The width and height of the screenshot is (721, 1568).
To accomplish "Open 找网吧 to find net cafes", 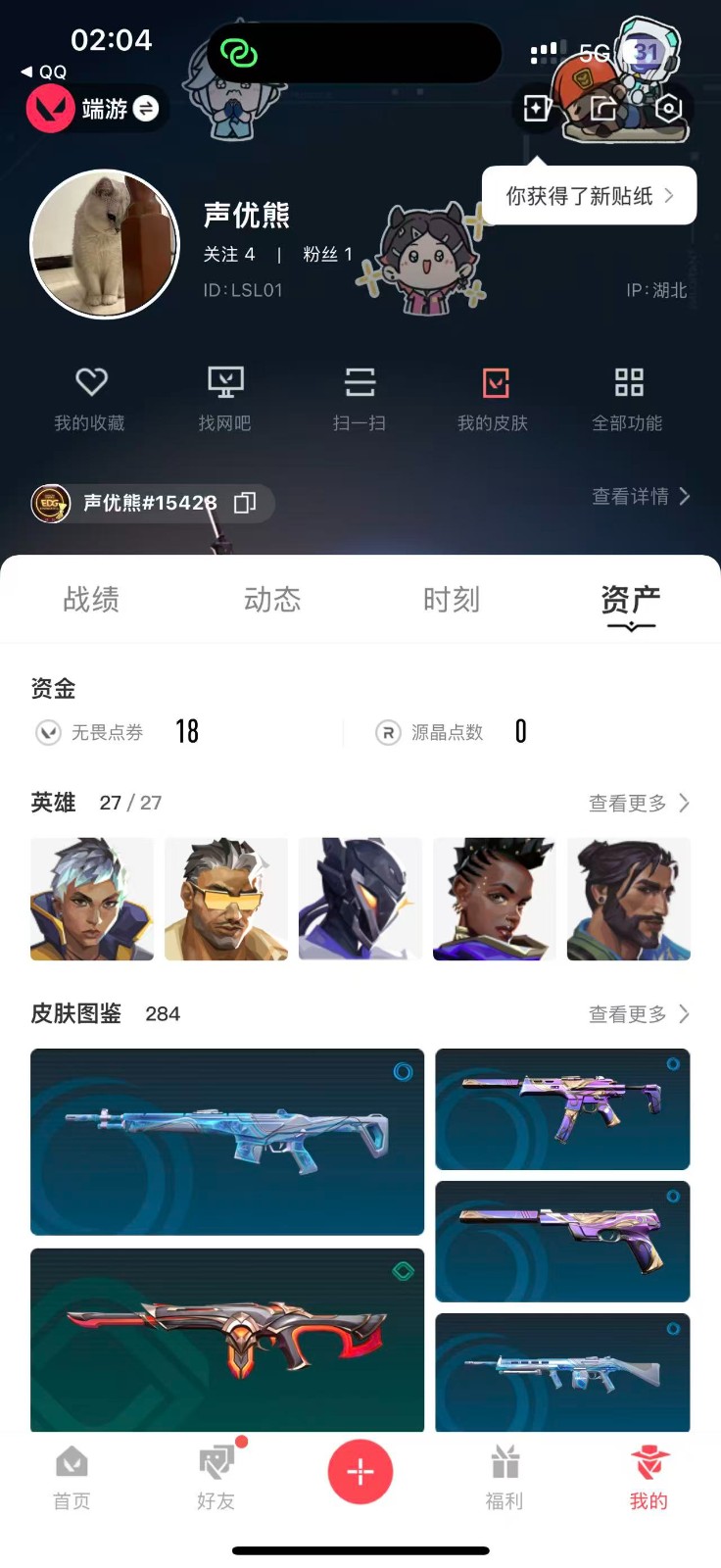I will 224,398.
